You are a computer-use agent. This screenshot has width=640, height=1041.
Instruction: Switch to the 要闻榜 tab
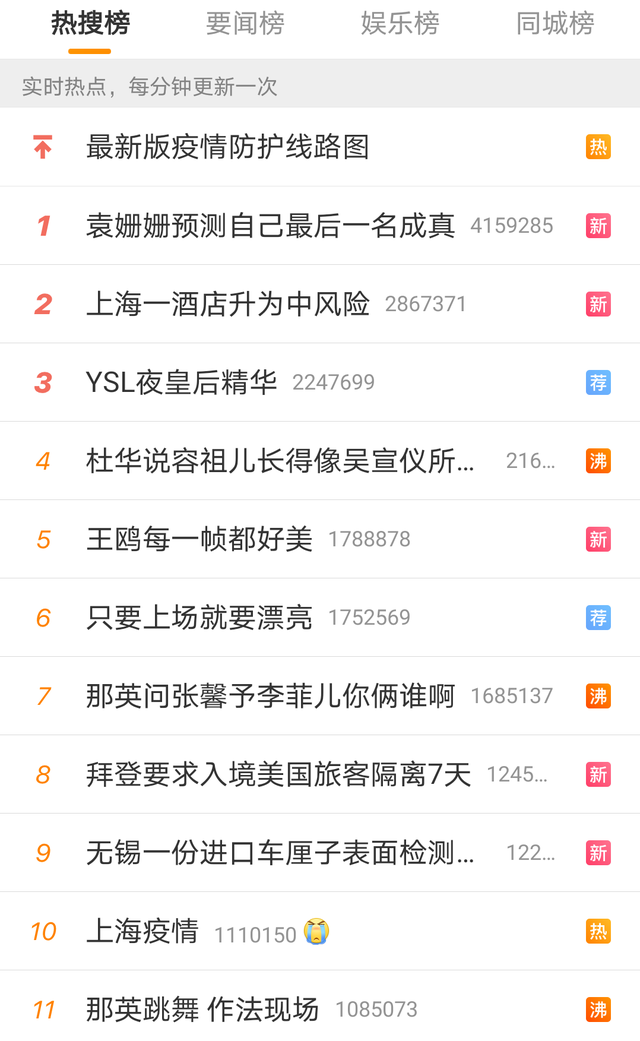click(245, 24)
